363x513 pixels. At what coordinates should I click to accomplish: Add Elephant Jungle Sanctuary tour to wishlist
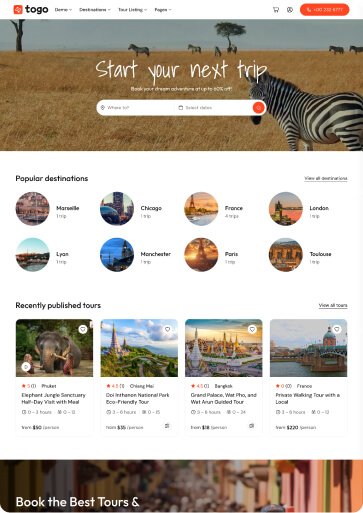tap(83, 329)
